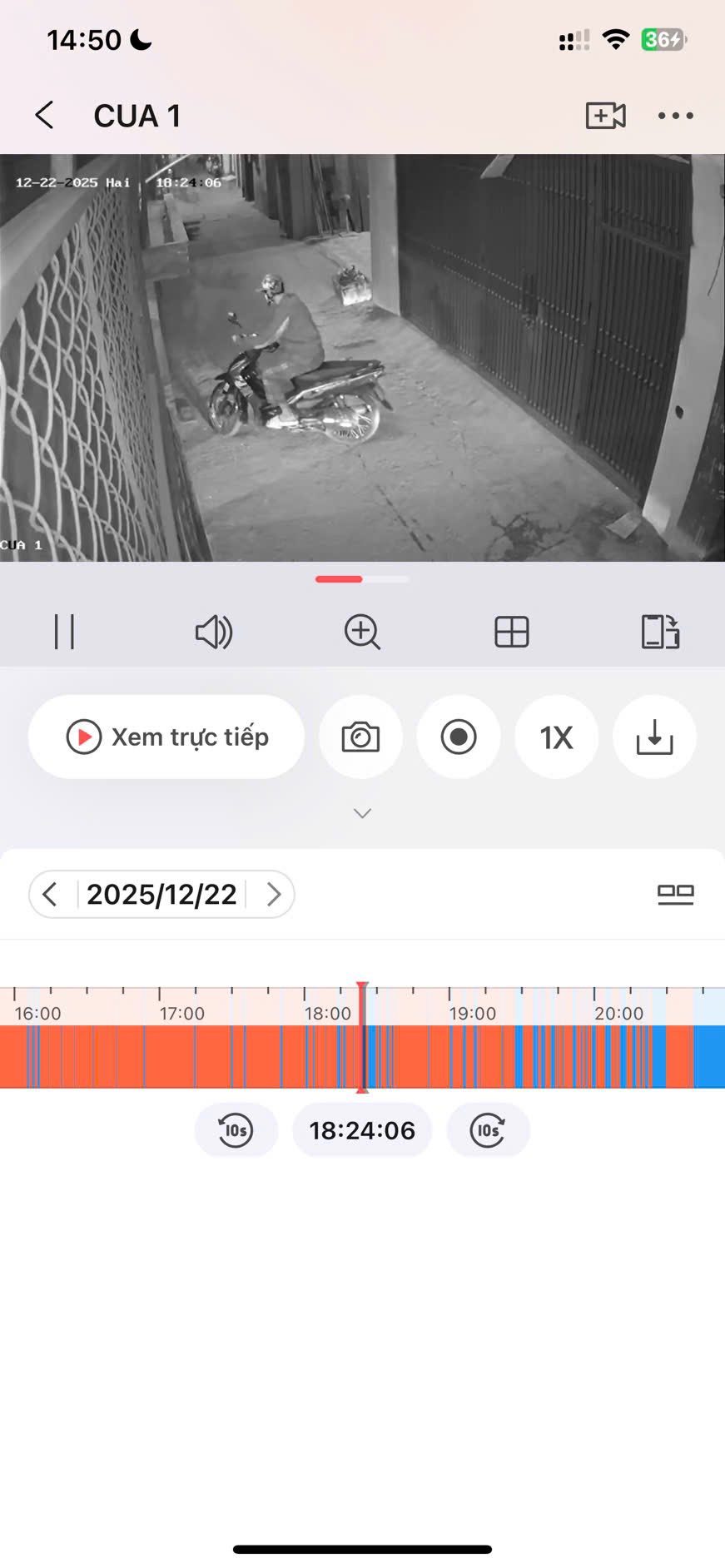This screenshot has height=1568, width=725.
Task: Open date picker for 2025/12/22
Action: (161, 894)
